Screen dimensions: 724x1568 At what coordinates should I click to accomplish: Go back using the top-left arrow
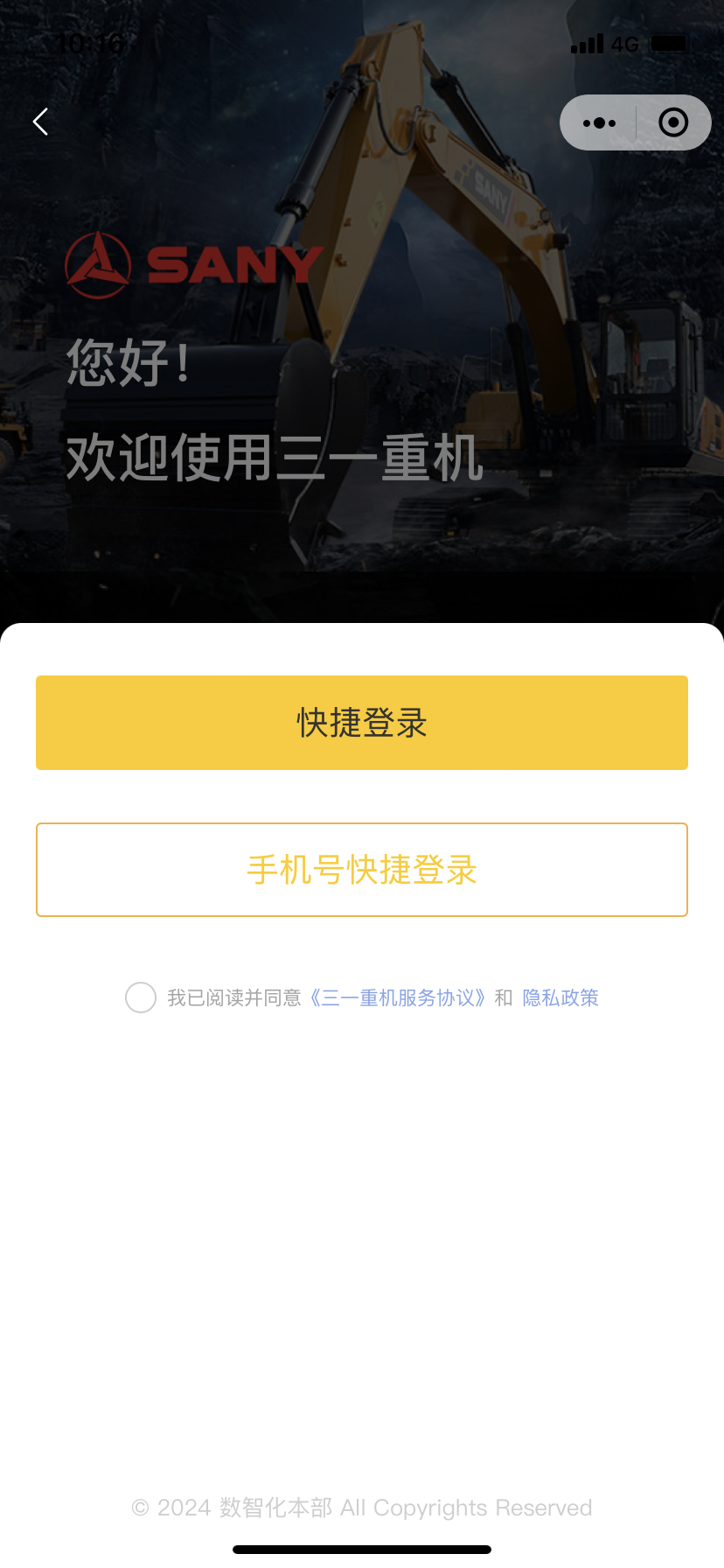pyautogui.click(x=40, y=122)
